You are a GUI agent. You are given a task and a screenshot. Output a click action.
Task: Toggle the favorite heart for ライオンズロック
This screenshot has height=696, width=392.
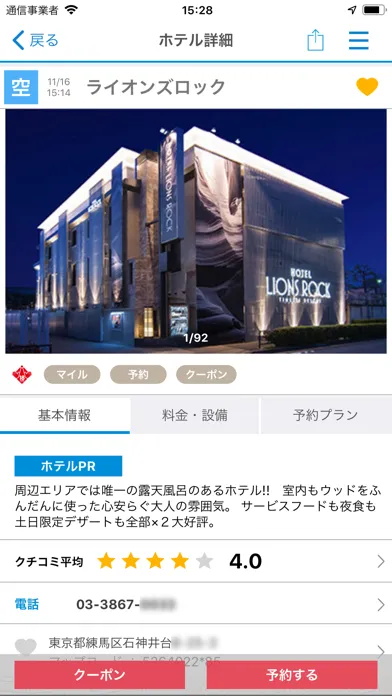pyautogui.click(x=367, y=87)
